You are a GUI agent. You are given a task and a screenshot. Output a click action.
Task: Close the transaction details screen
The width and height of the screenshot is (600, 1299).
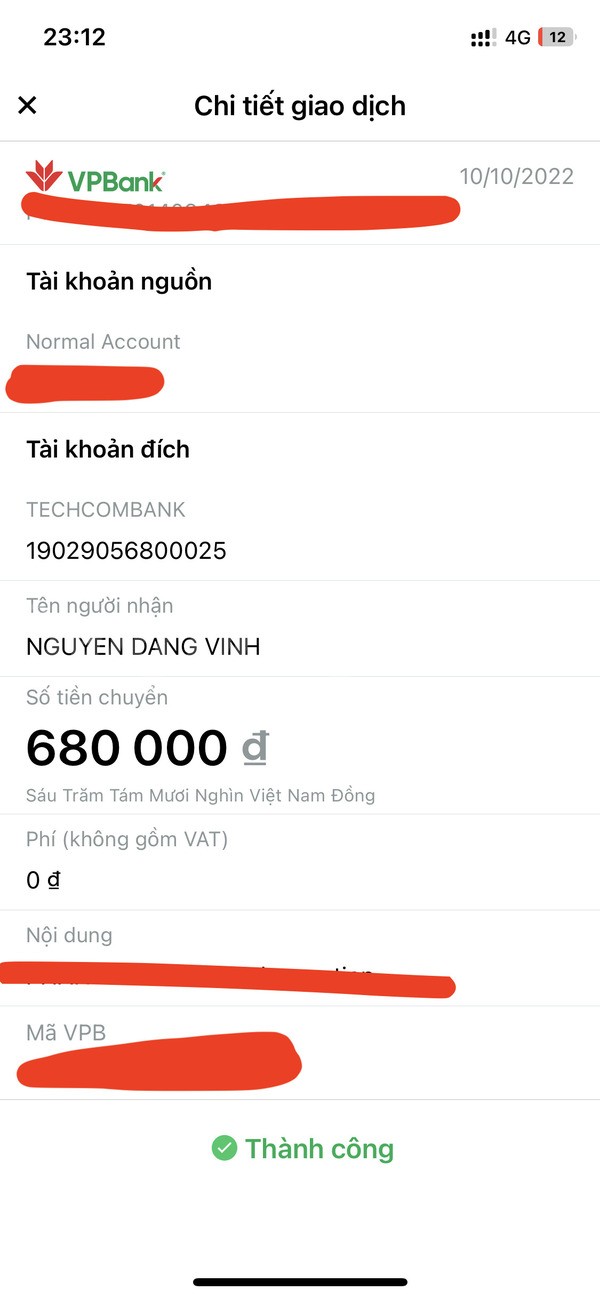coord(27,105)
